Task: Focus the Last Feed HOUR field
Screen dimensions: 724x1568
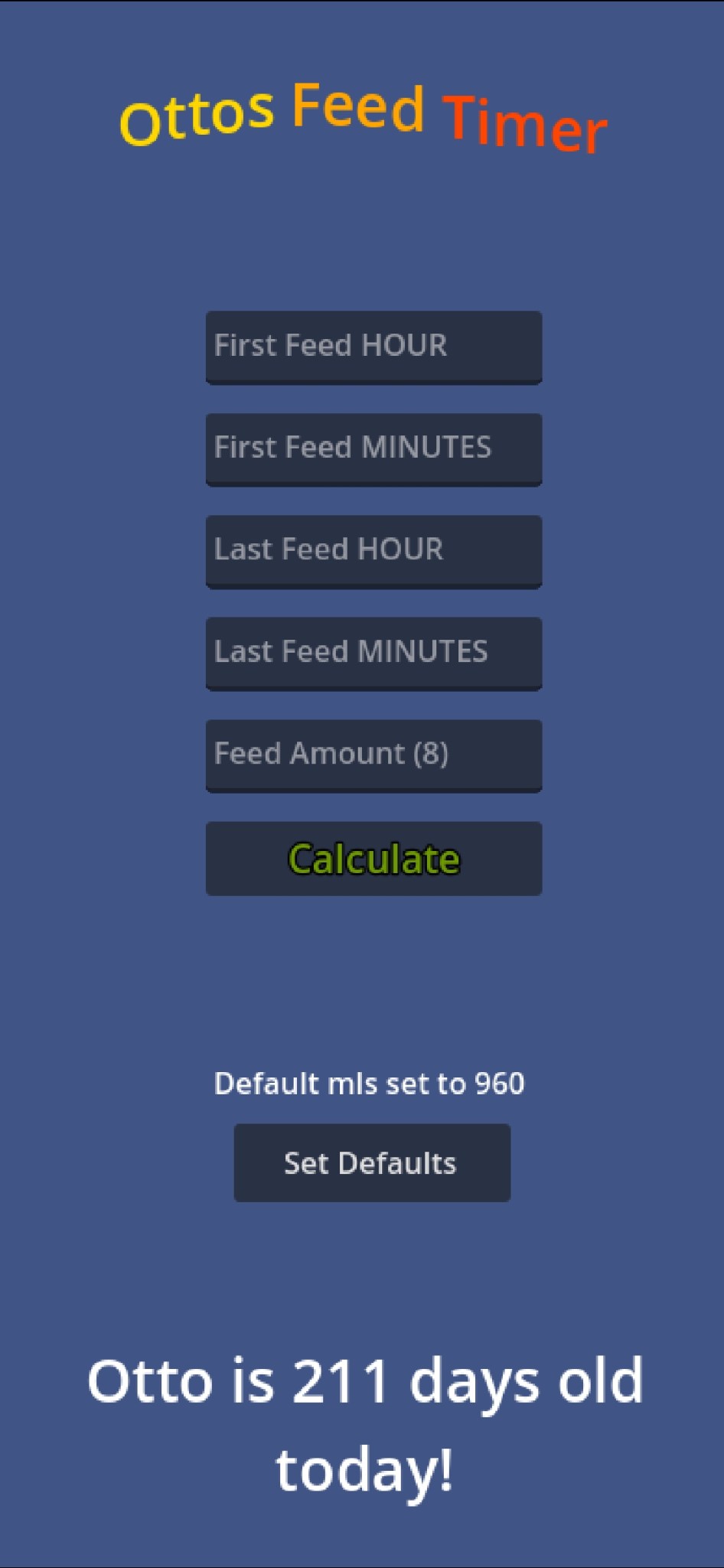Action: coord(373,551)
